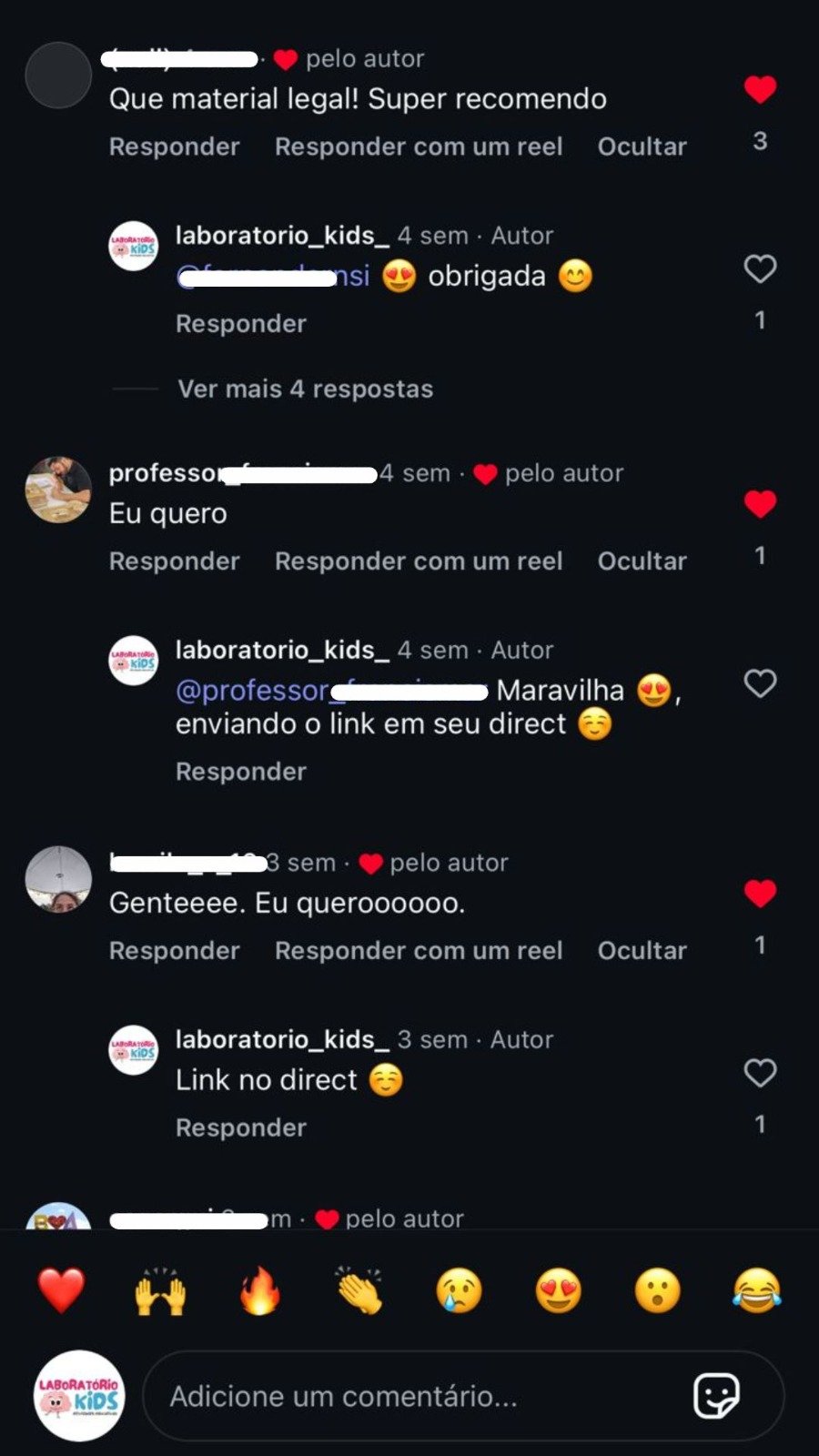Expand 'Ver mais 4 respostas'
The width and height of the screenshot is (819, 1456).
(x=306, y=389)
